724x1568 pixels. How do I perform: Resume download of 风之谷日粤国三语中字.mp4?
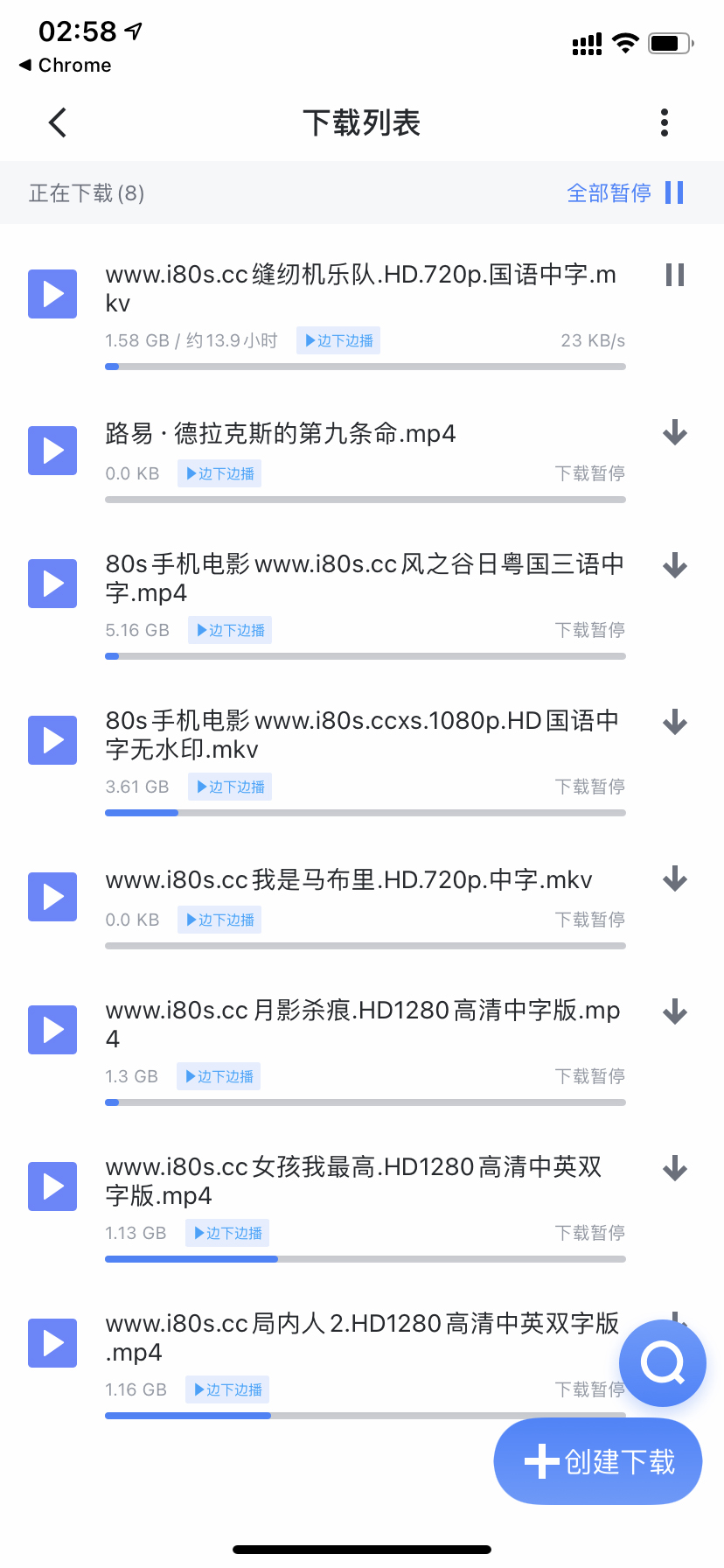tap(674, 565)
